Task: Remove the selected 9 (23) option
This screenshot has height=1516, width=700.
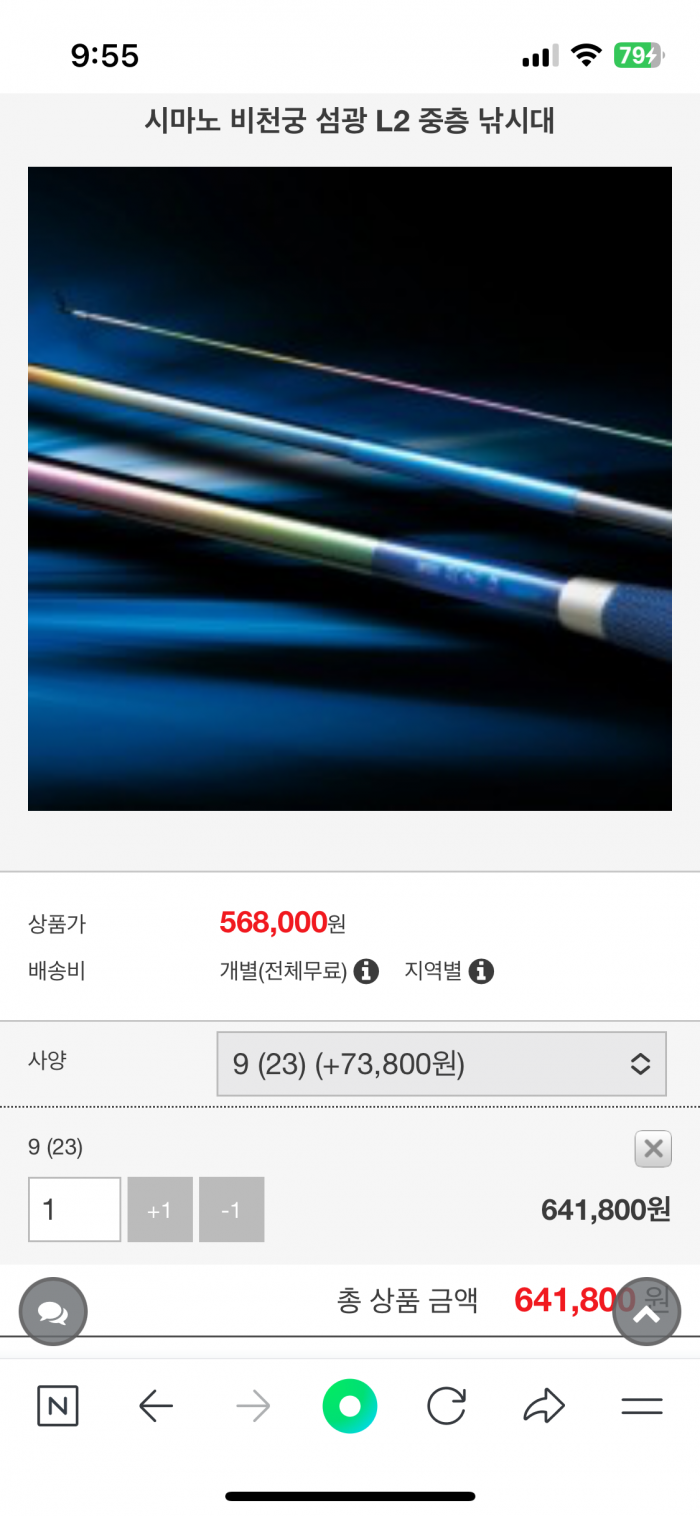Action: [x=653, y=1149]
